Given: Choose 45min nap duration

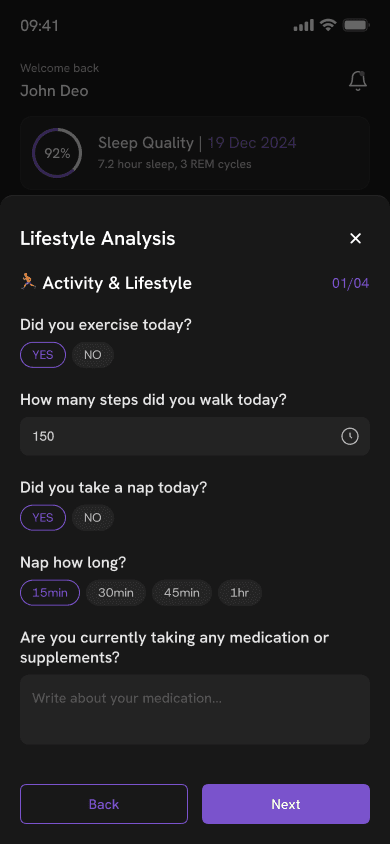Looking at the screenshot, I should (x=182, y=593).
